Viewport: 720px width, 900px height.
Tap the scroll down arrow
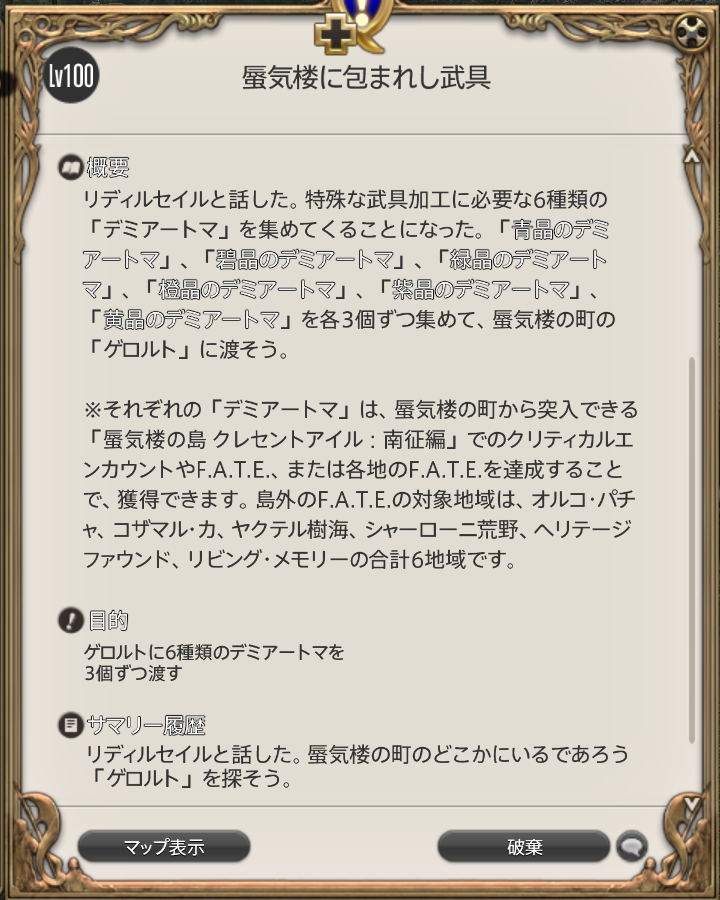pyautogui.click(x=690, y=802)
